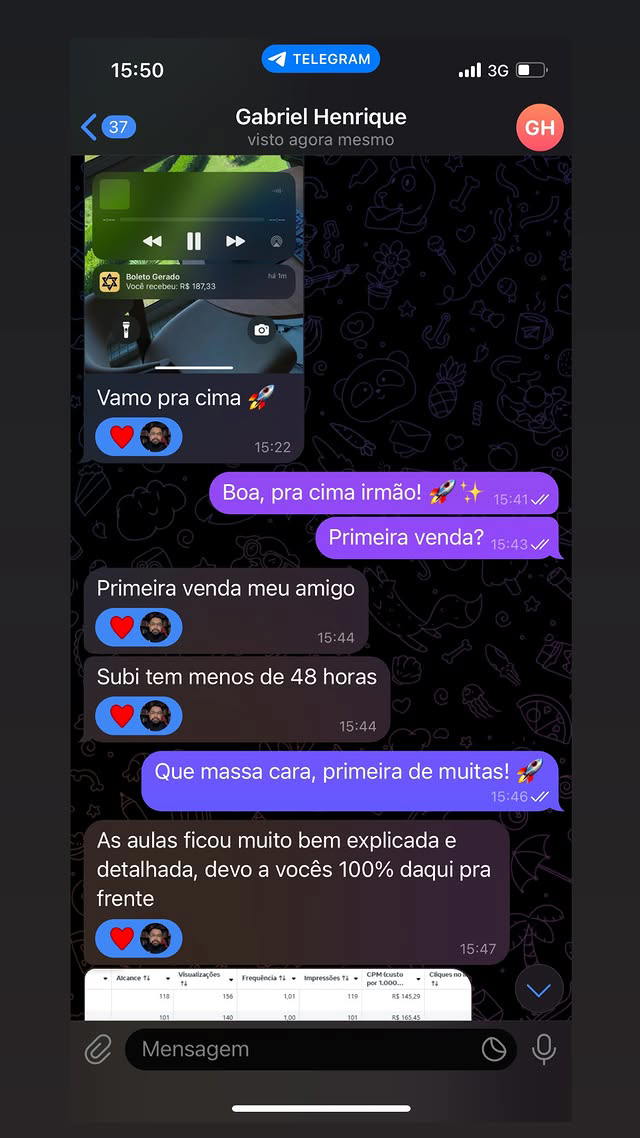The width and height of the screenshot is (640, 1138).
Task: Open the lock screen photo message
Action: click(x=194, y=264)
